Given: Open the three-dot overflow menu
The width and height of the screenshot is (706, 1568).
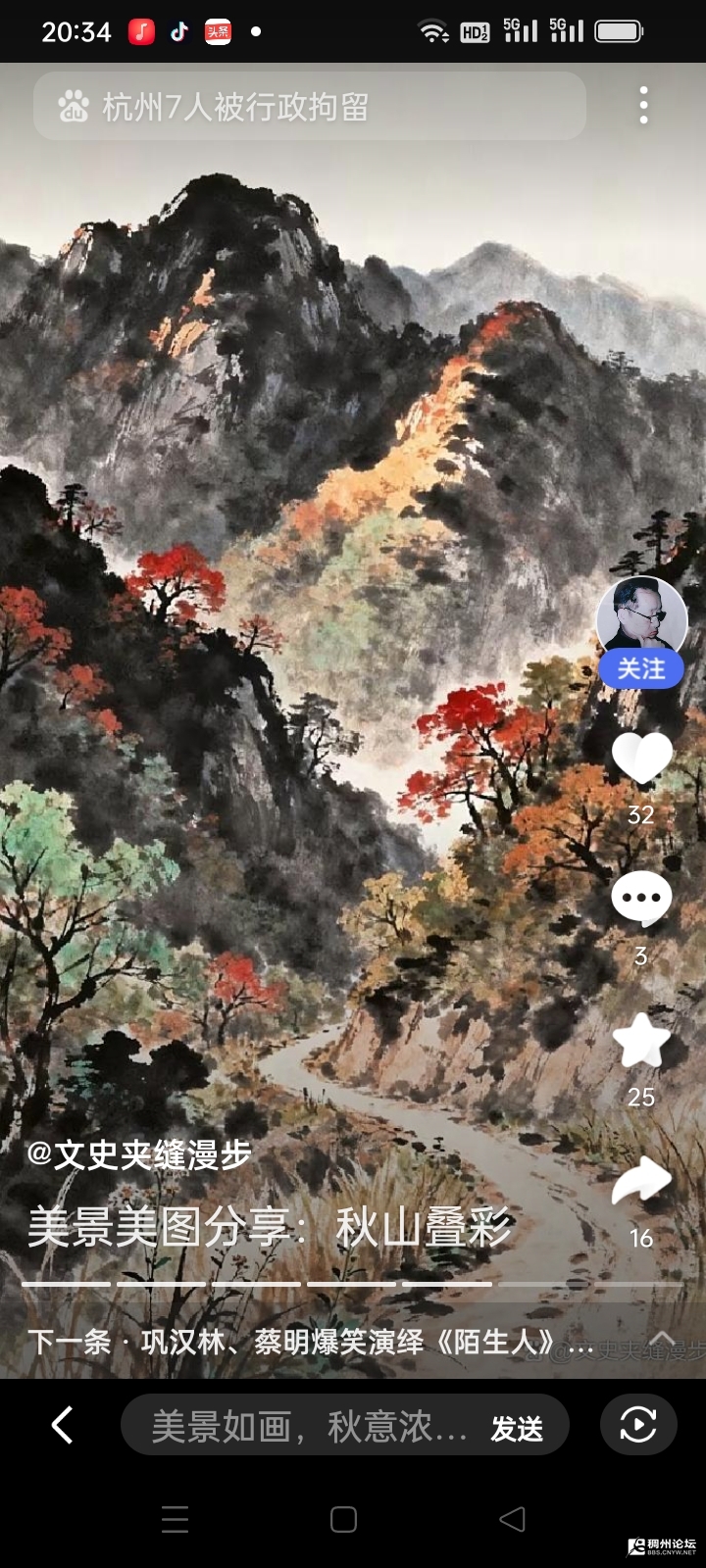Looking at the screenshot, I should [x=643, y=105].
